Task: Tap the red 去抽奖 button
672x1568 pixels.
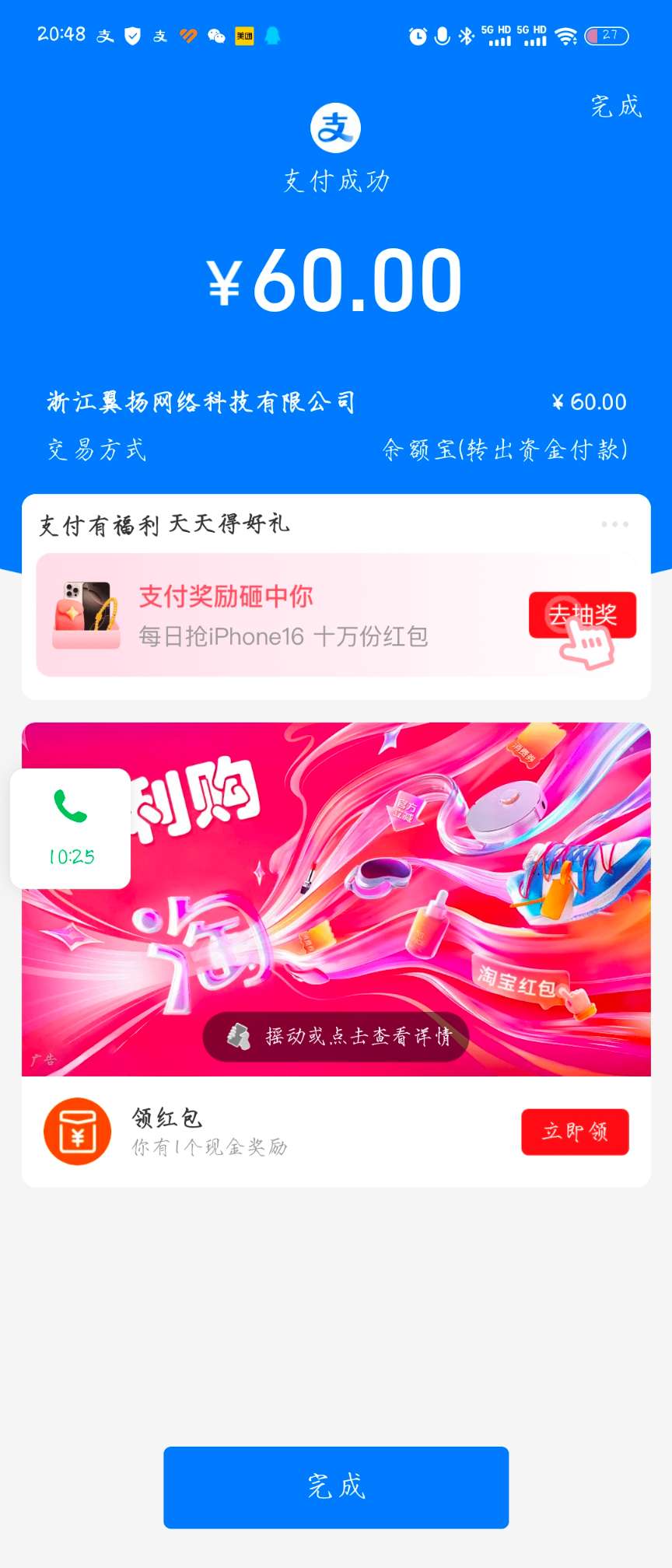Action: coord(582,615)
